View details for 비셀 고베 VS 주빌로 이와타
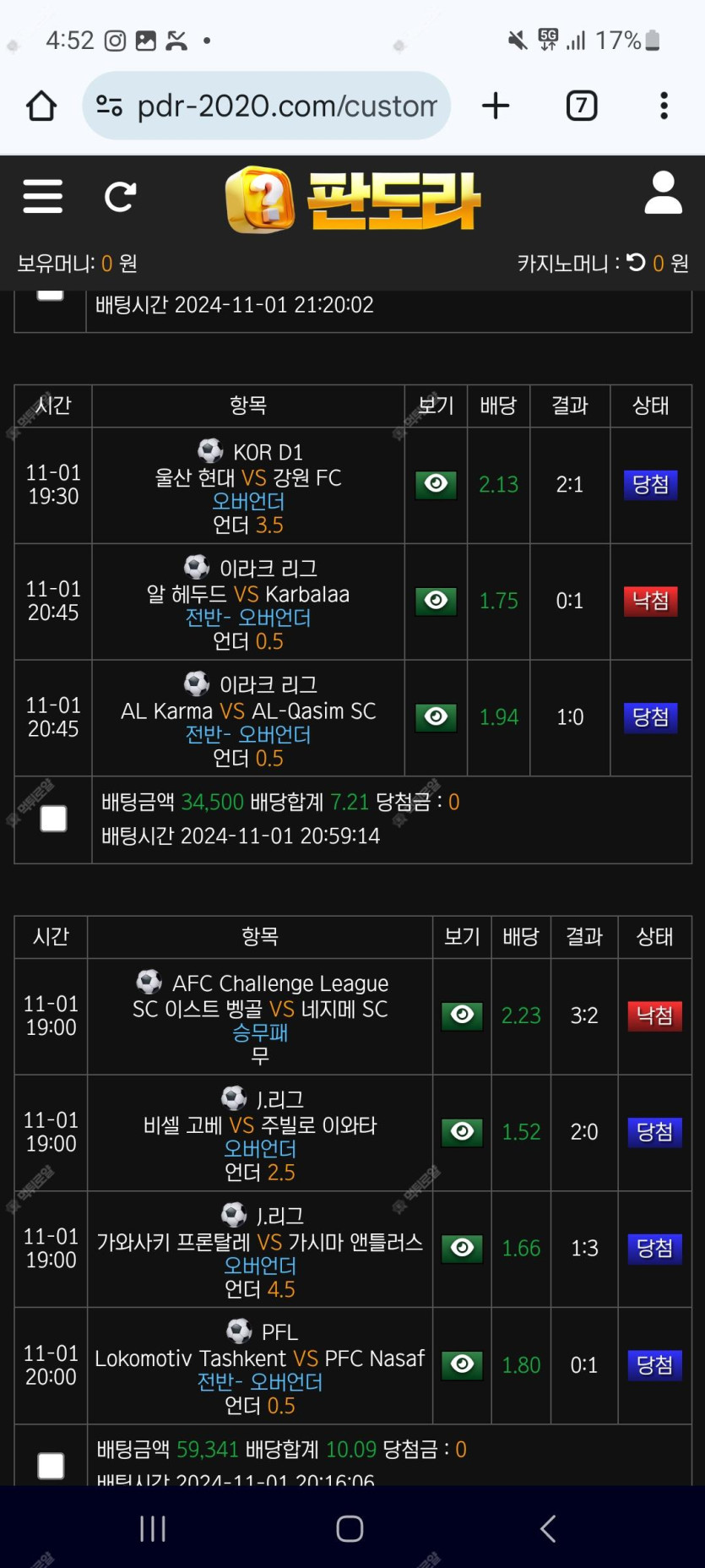The height and width of the screenshot is (1568, 705). (x=462, y=1132)
